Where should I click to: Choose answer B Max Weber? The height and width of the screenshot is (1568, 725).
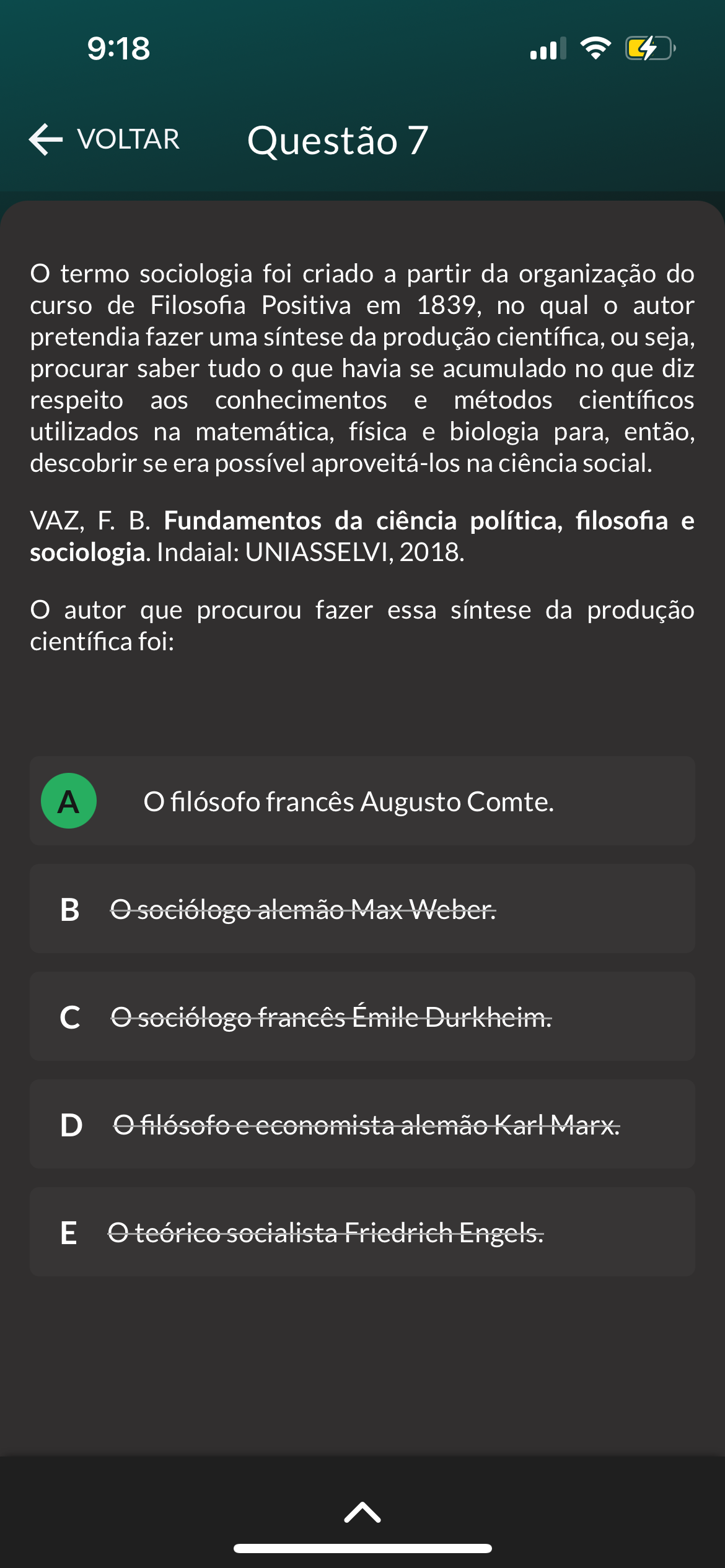point(362,908)
